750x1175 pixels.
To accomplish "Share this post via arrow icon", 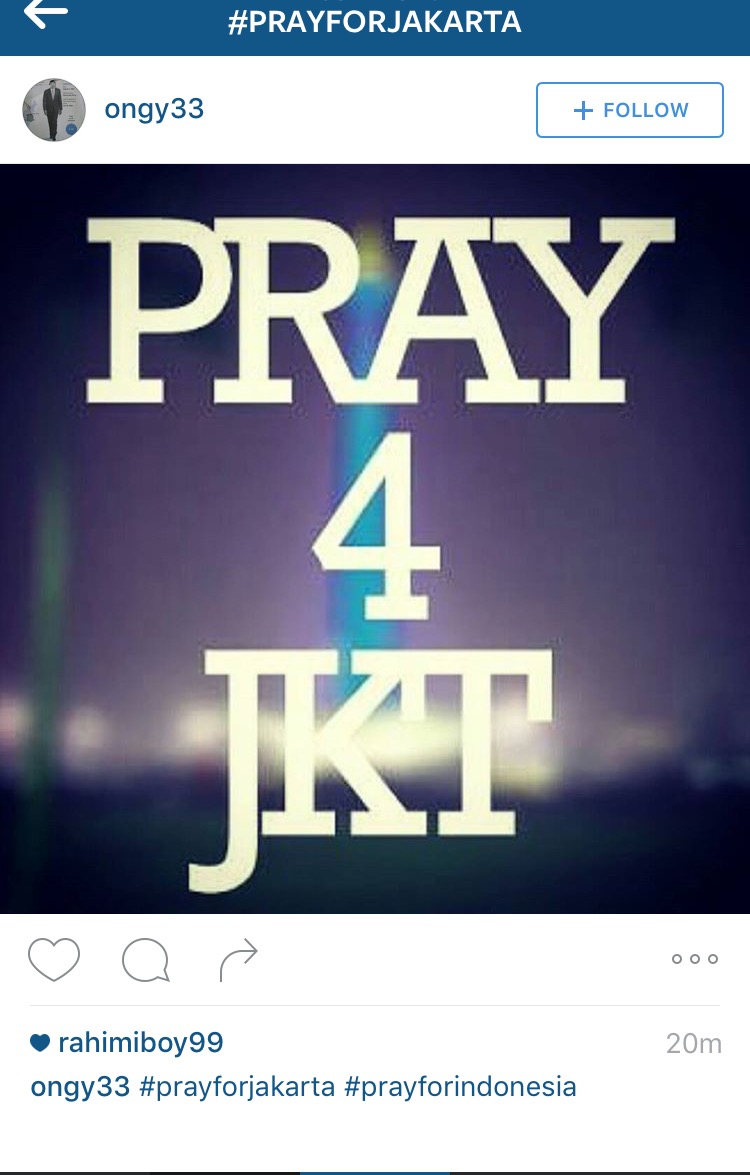I will click(238, 960).
